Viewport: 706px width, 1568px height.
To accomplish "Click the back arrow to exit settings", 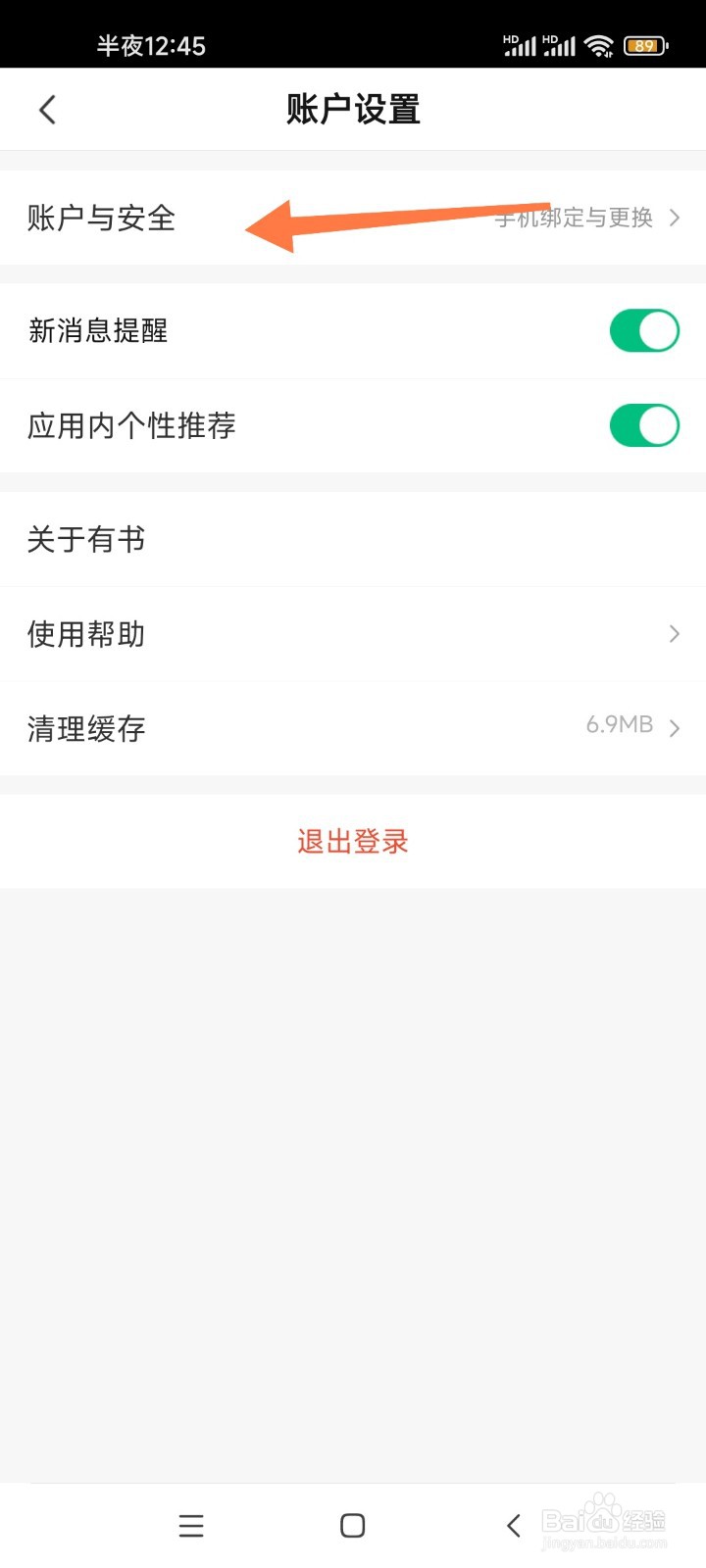I will 47,109.
